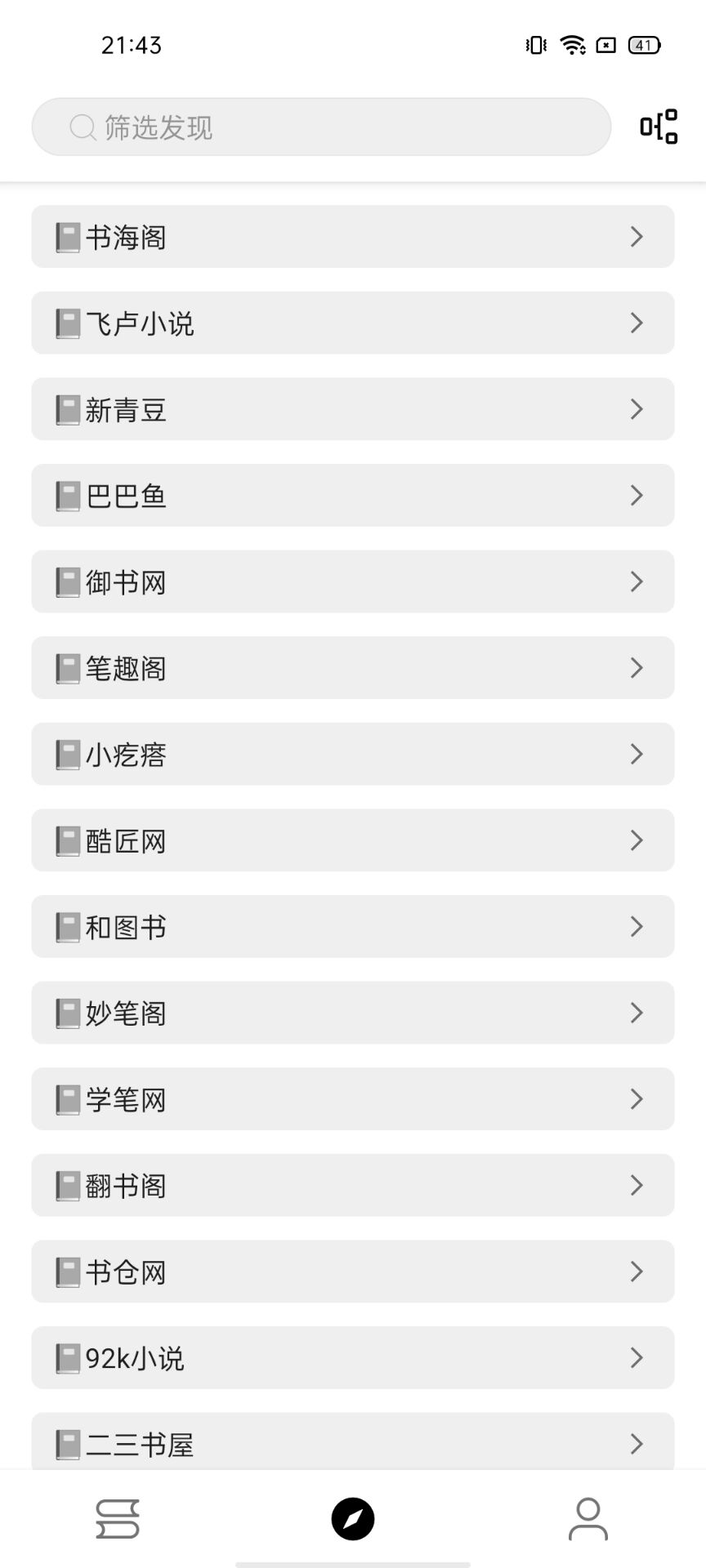Viewport: 706px width, 1568px height.
Task: Choose 笔趣阁 from the list
Action: (353, 668)
